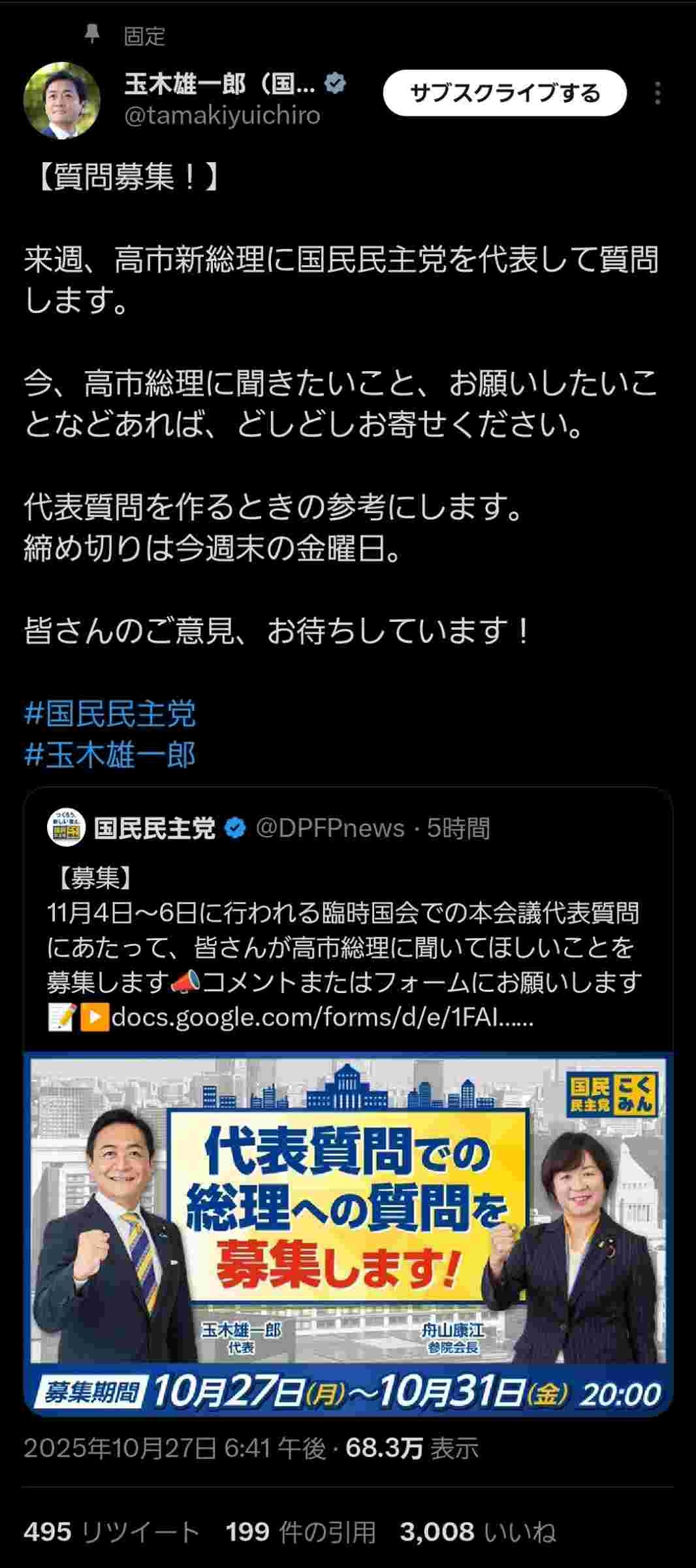Open the #玉木雄一郎 hashtag
Screen dimensions: 696x1568
click(x=110, y=755)
